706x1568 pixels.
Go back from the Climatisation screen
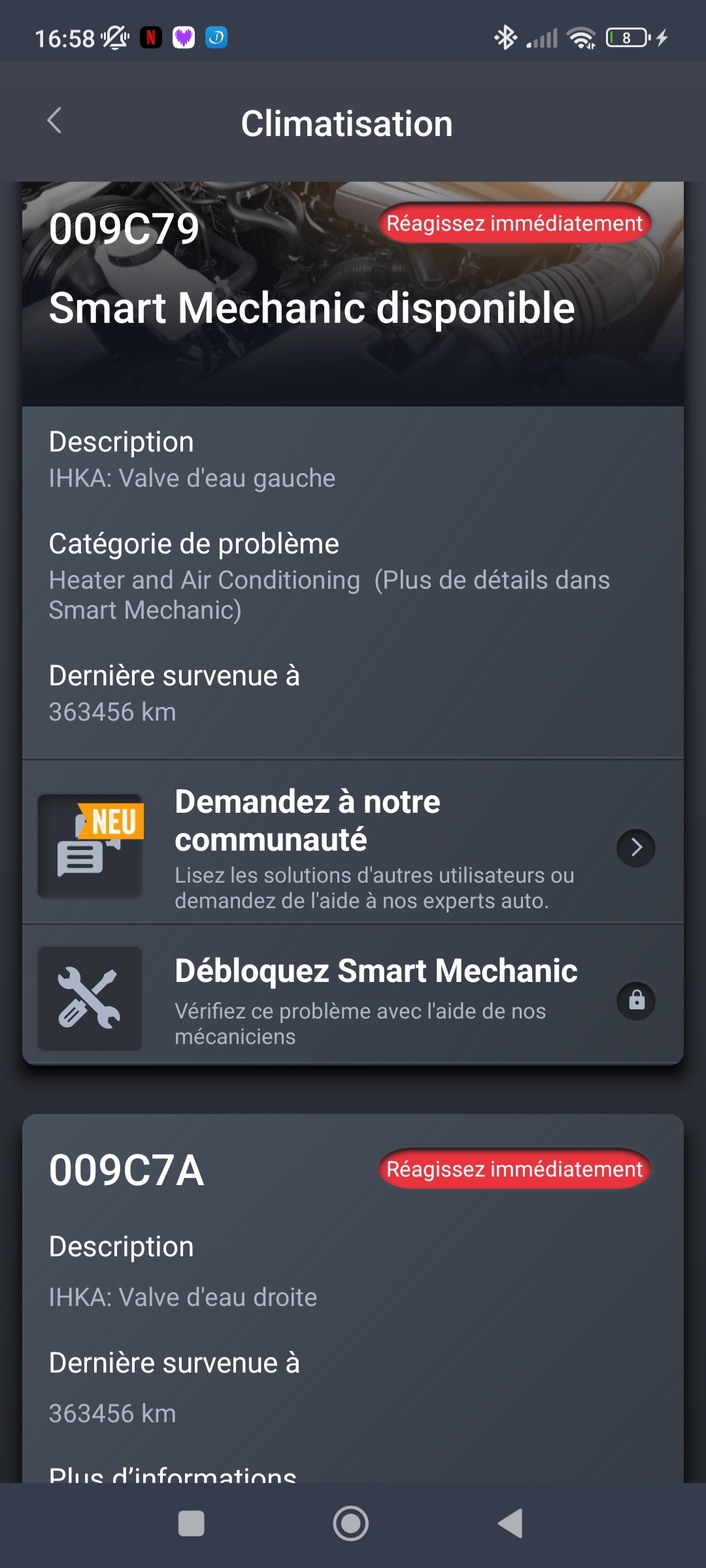click(x=55, y=121)
